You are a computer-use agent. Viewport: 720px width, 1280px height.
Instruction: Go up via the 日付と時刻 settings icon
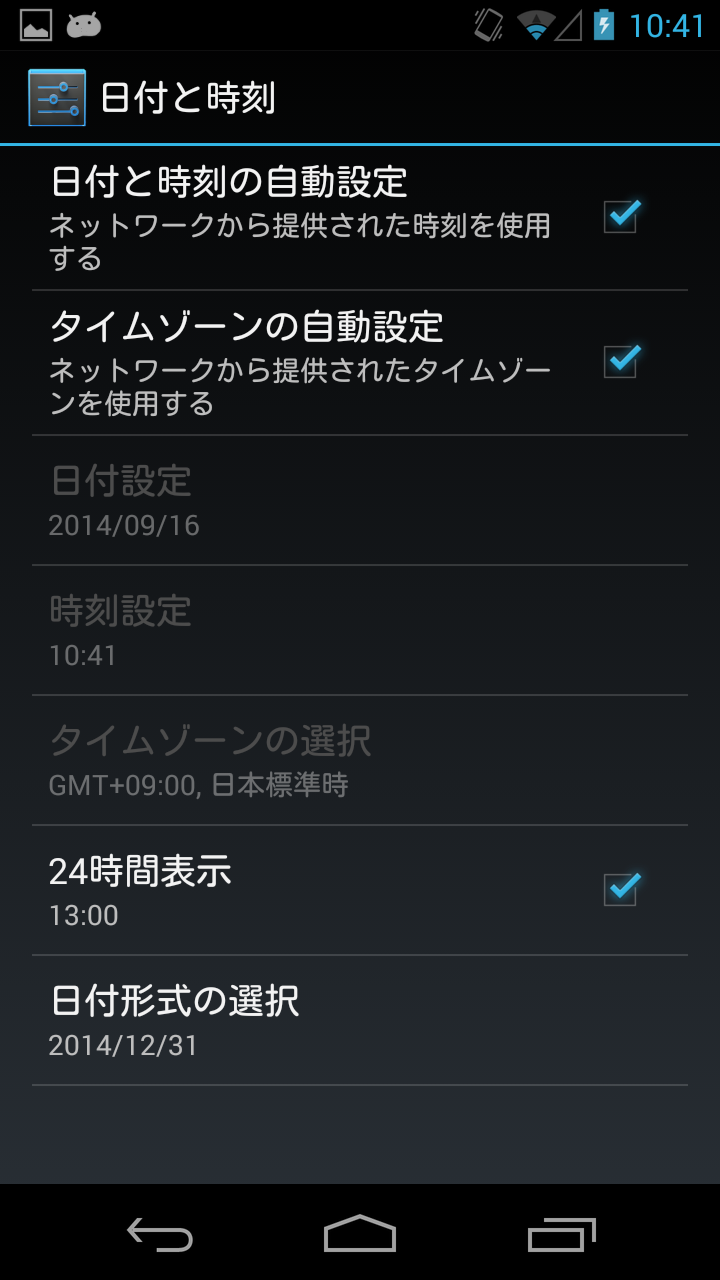[x=57, y=98]
